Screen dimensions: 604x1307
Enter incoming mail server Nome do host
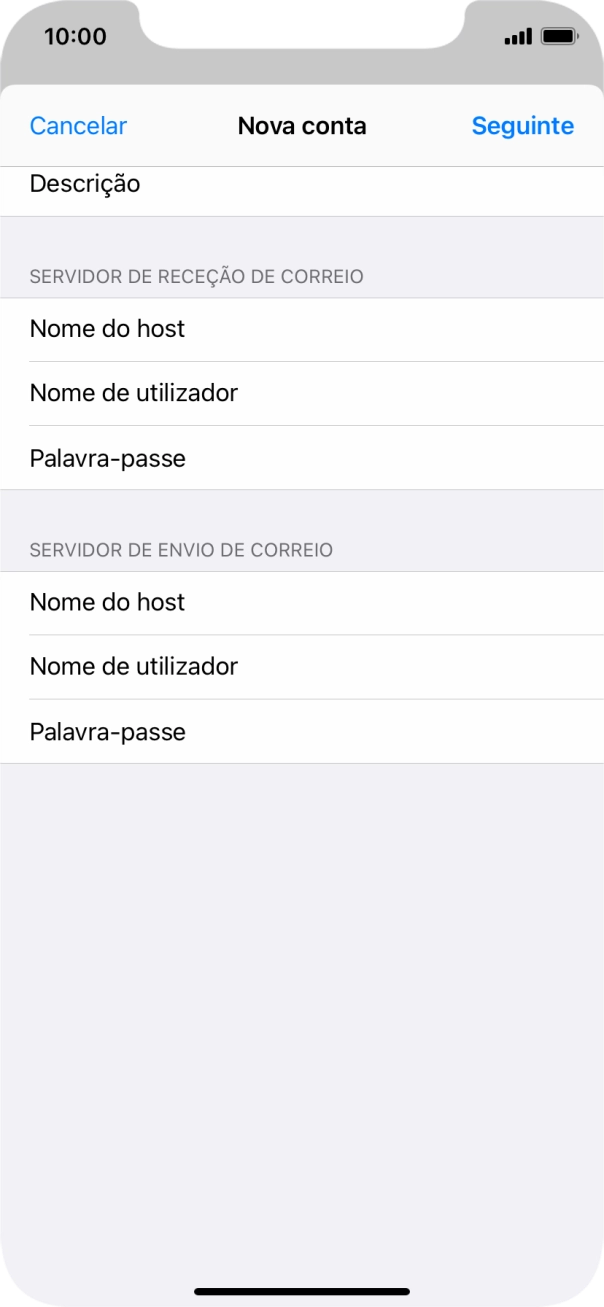click(x=300, y=329)
